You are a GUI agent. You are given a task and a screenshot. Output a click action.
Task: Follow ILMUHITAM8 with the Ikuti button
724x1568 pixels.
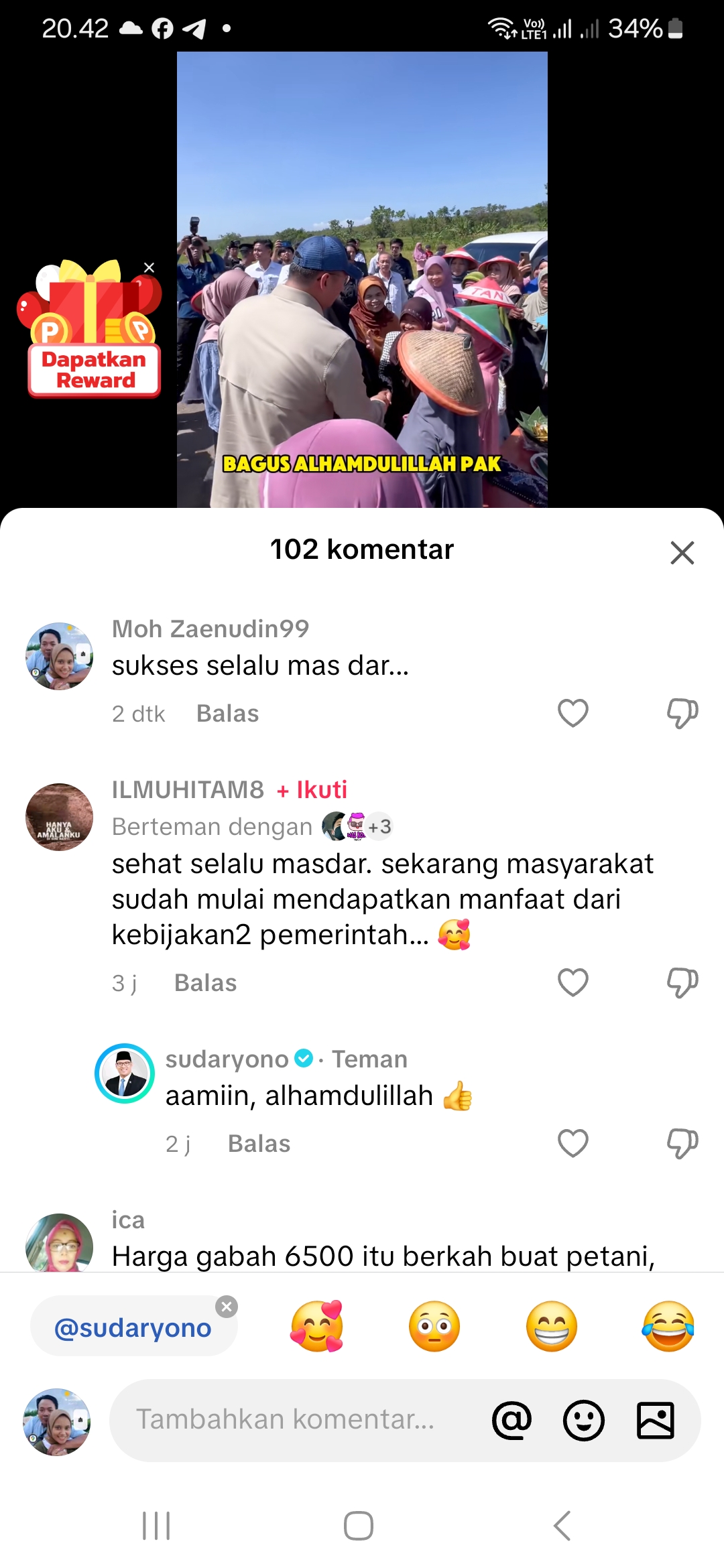click(312, 789)
